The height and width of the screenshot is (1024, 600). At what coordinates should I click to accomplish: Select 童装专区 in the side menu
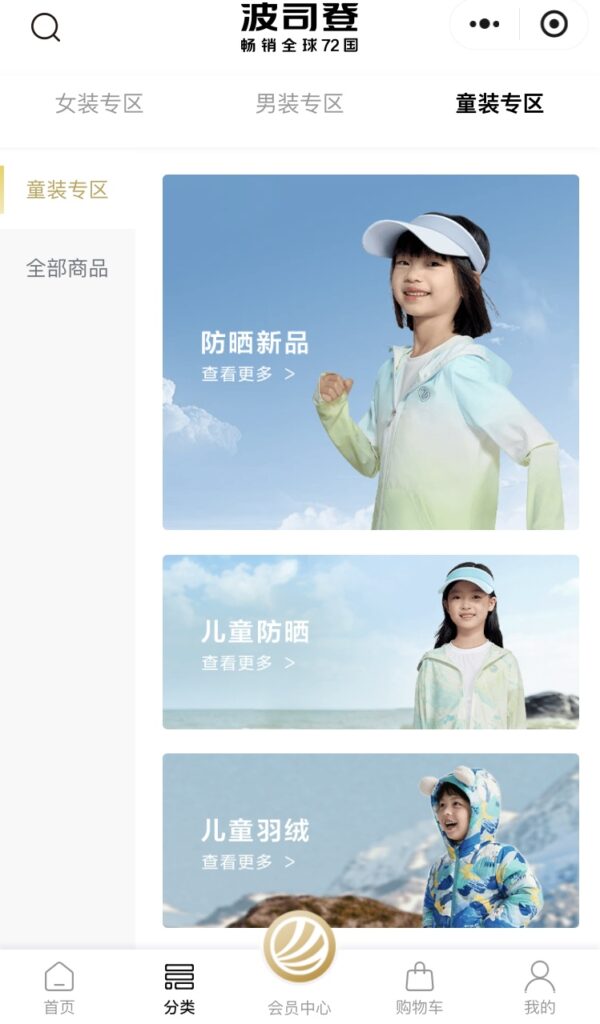tap(67, 190)
